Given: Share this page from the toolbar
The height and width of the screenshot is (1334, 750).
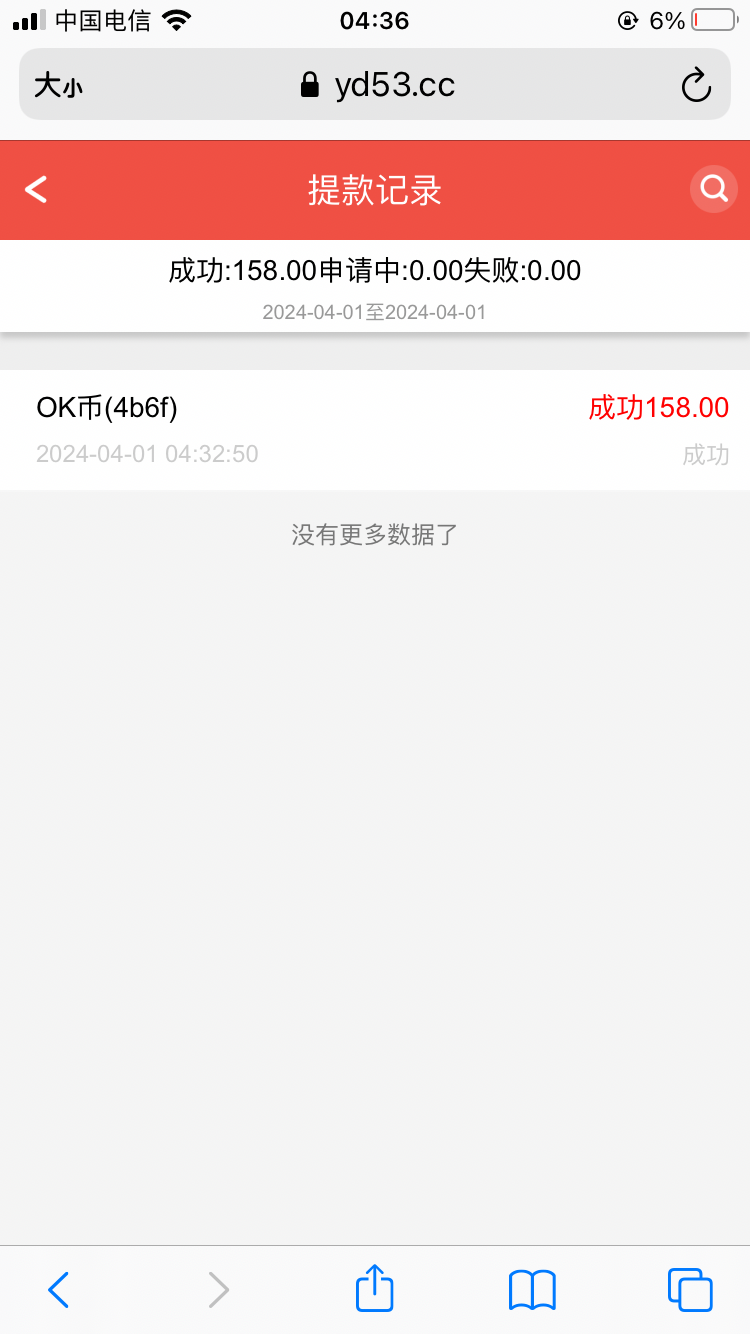Looking at the screenshot, I should click(375, 1289).
